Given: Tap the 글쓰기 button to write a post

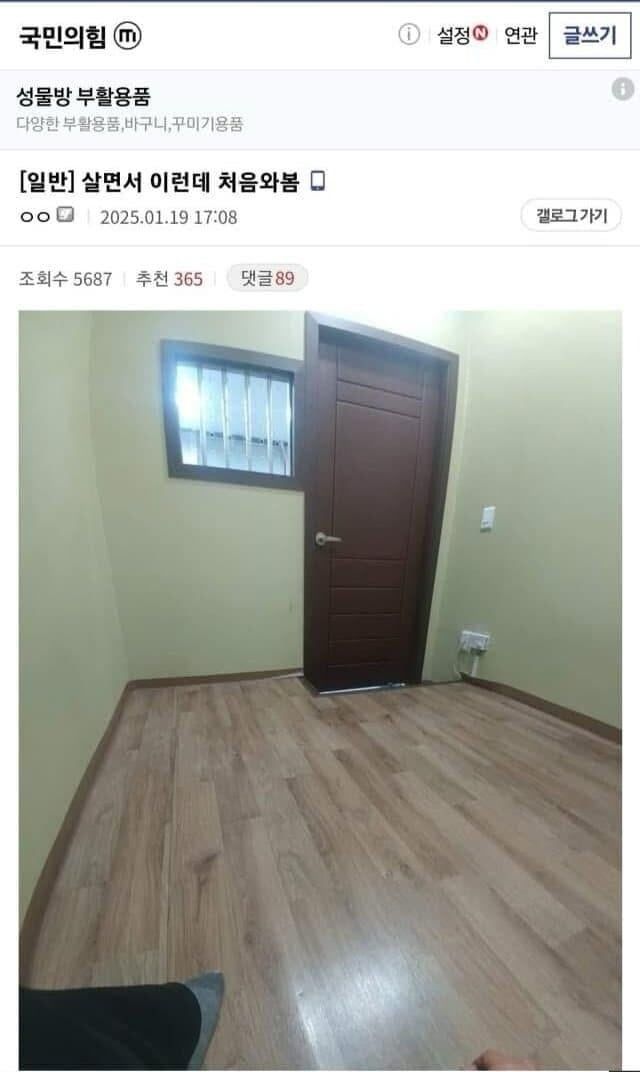Looking at the screenshot, I should point(589,35).
